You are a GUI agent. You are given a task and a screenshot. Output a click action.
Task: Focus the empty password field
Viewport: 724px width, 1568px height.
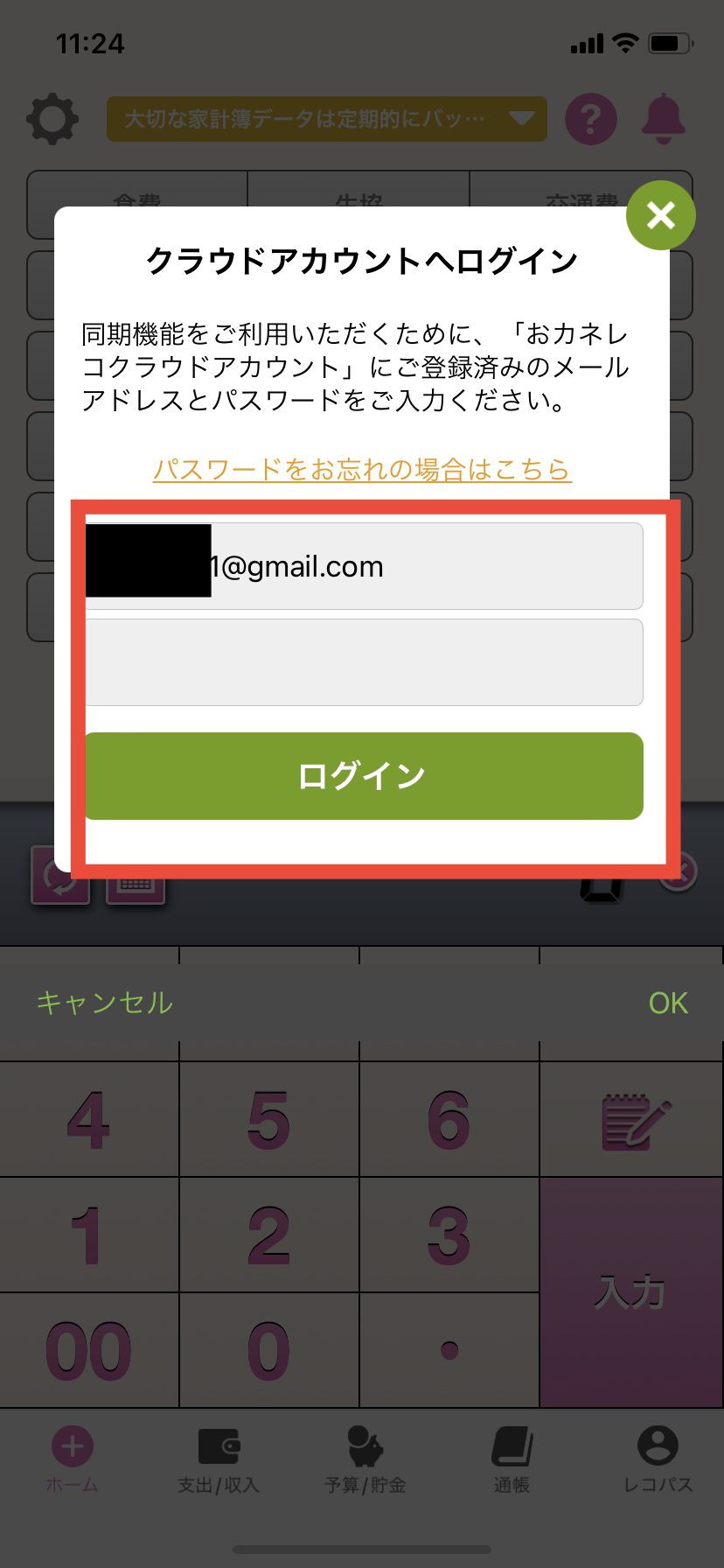tap(364, 662)
